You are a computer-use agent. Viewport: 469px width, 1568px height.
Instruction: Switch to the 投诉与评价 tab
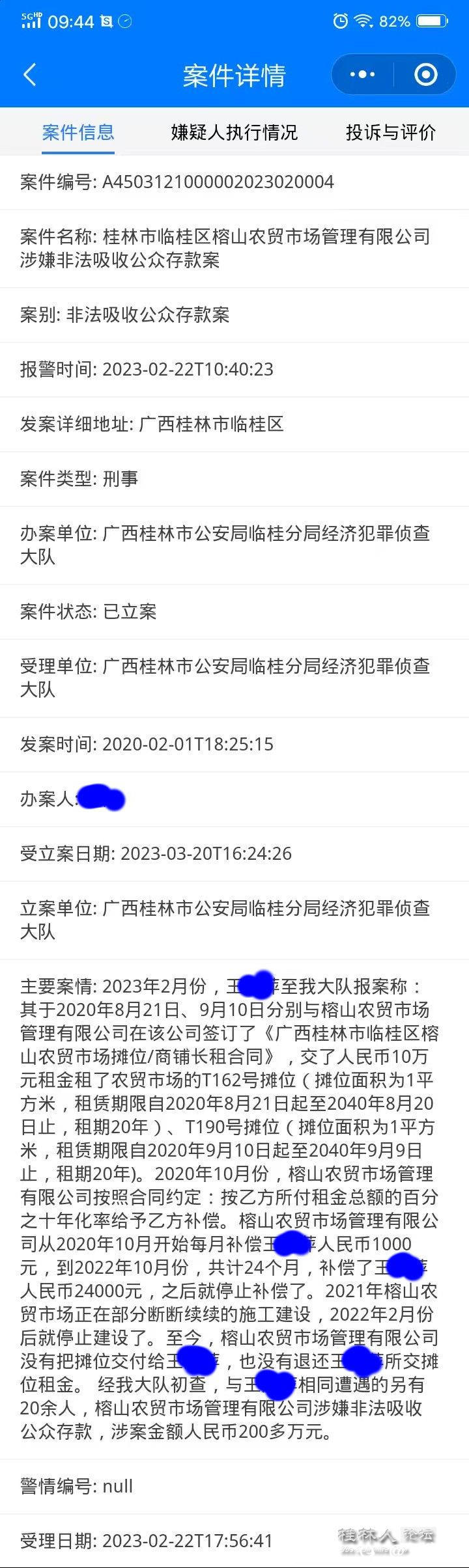[390, 133]
